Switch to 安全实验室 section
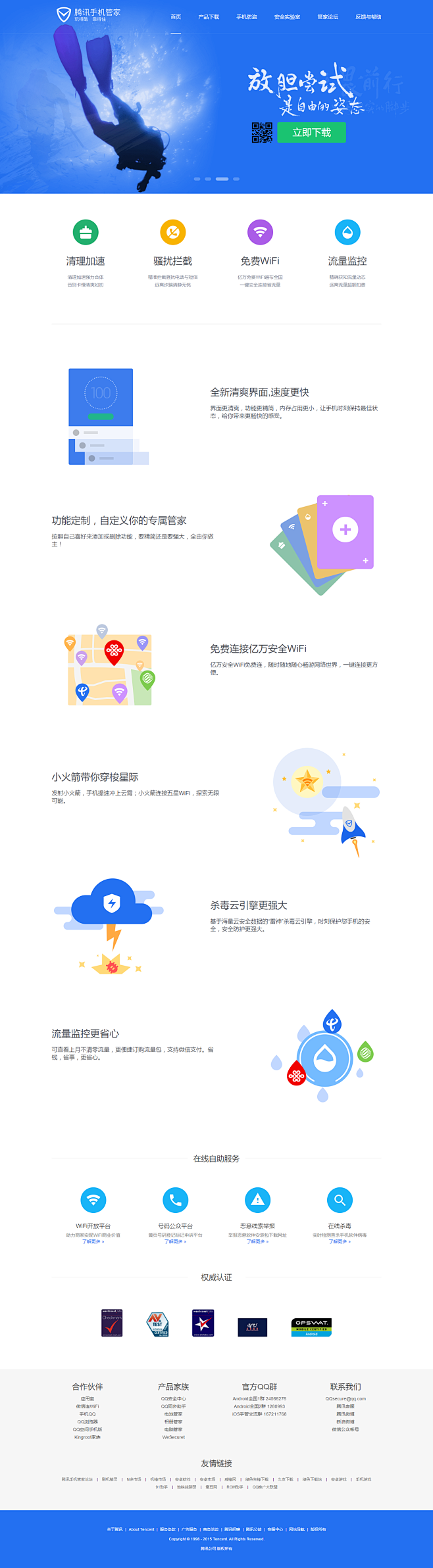The image size is (433, 1568). [x=287, y=17]
